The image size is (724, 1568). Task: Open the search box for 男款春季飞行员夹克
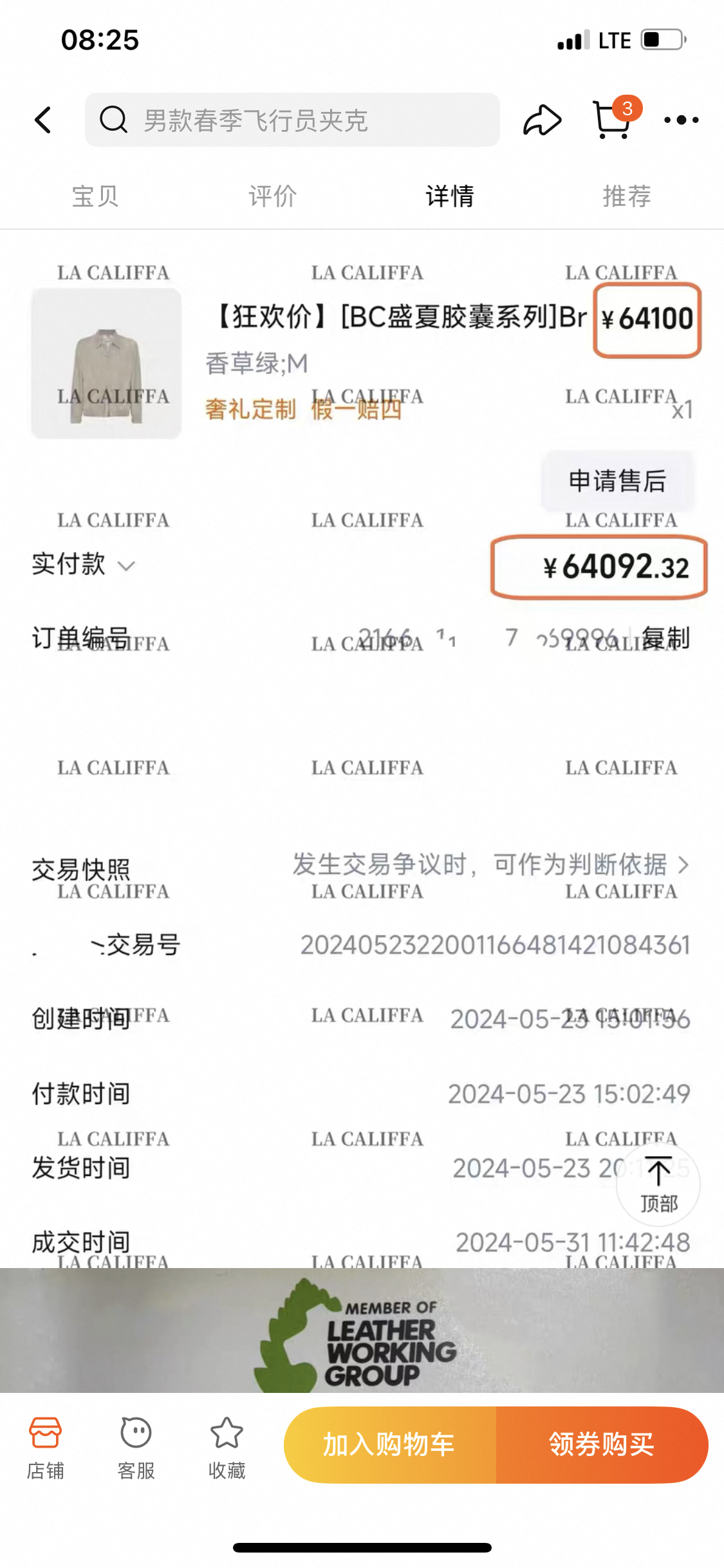[292, 120]
